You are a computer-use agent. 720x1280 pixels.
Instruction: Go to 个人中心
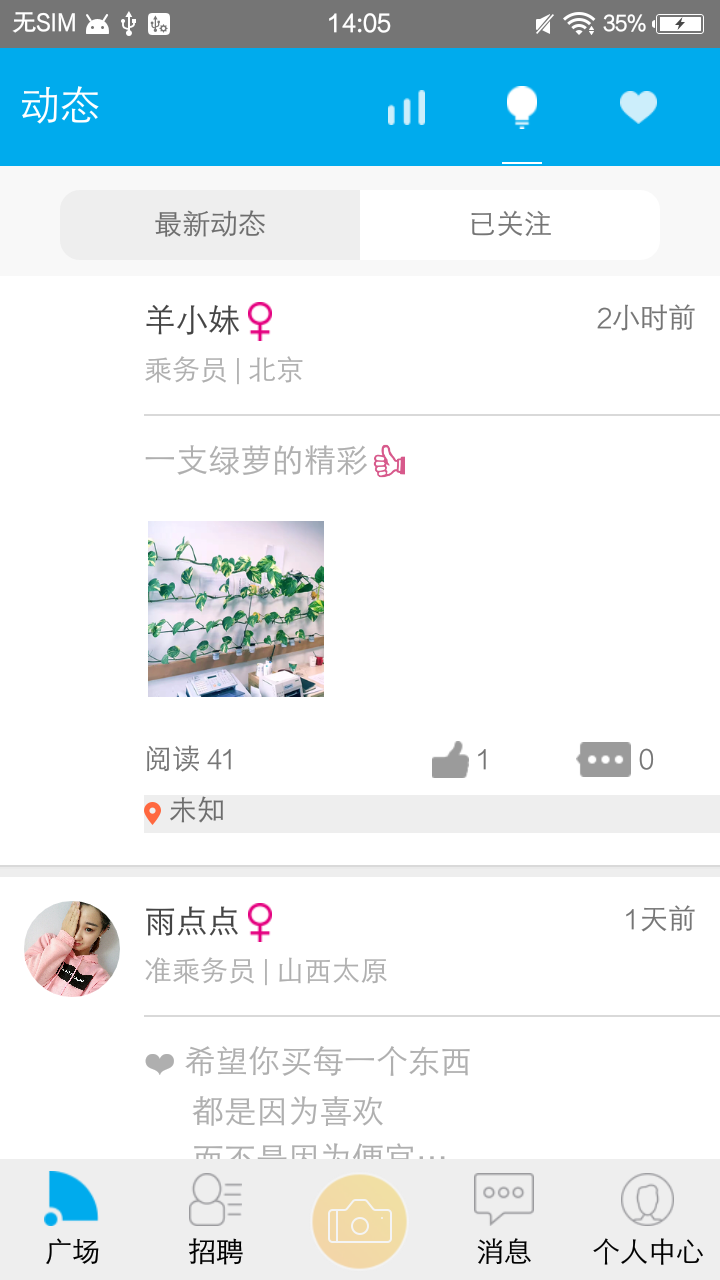coord(648,1220)
